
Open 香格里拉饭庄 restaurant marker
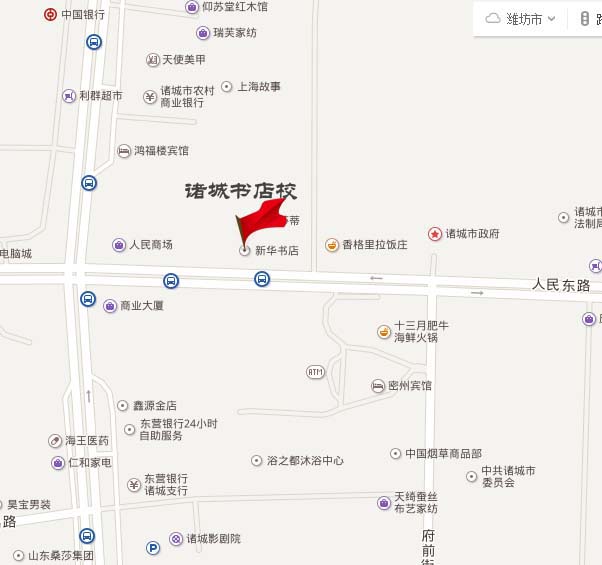[x=332, y=245]
